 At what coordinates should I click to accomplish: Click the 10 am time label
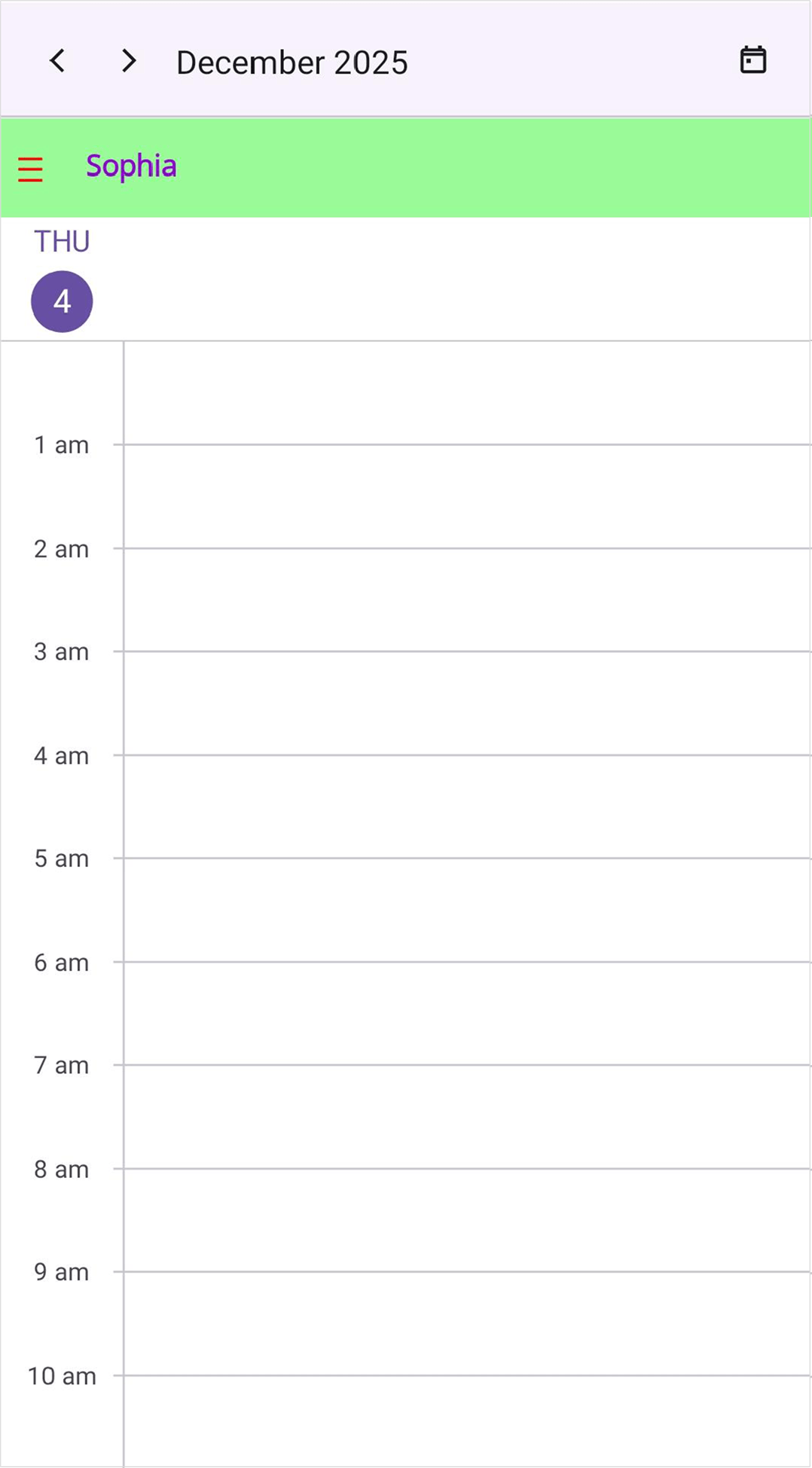pyautogui.click(x=60, y=1376)
